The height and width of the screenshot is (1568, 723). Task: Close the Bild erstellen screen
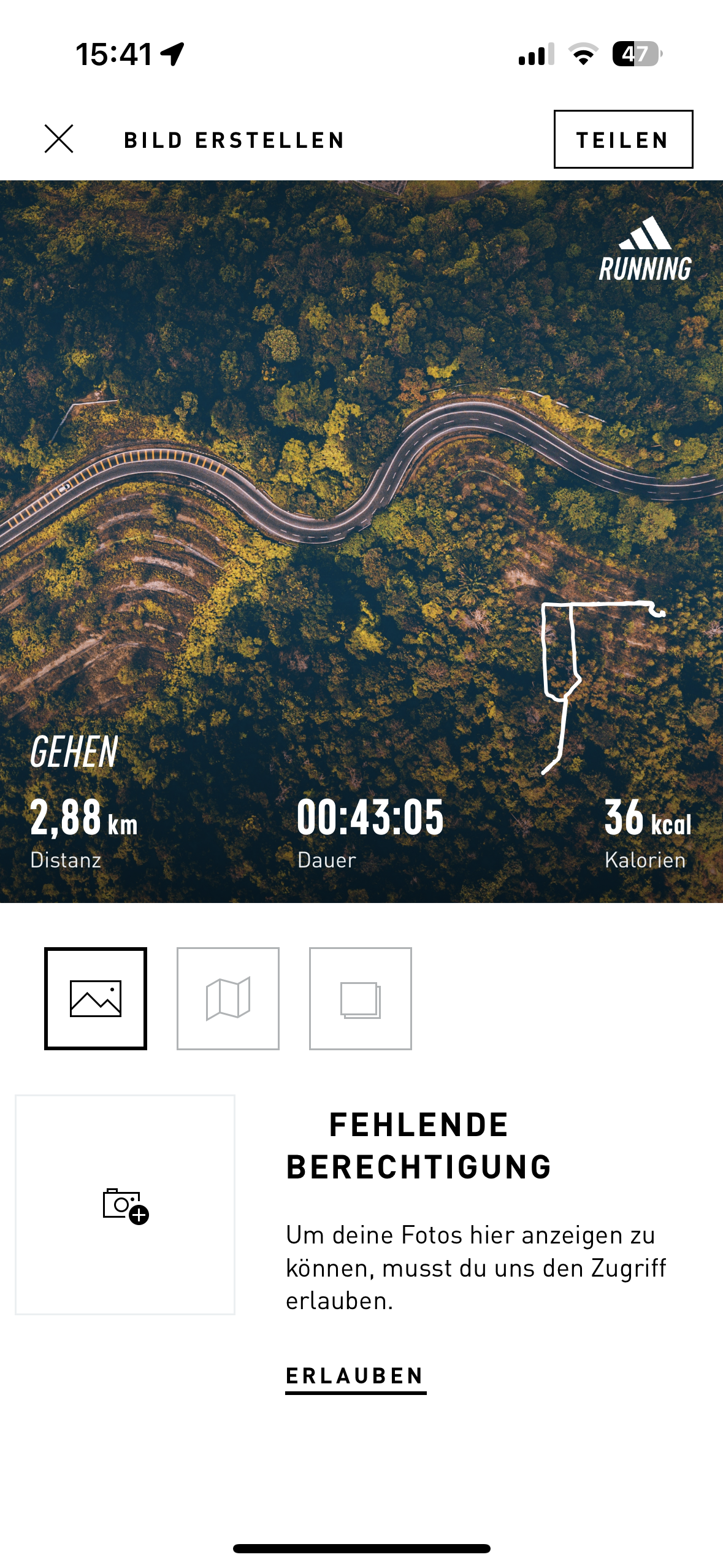pyautogui.click(x=59, y=139)
